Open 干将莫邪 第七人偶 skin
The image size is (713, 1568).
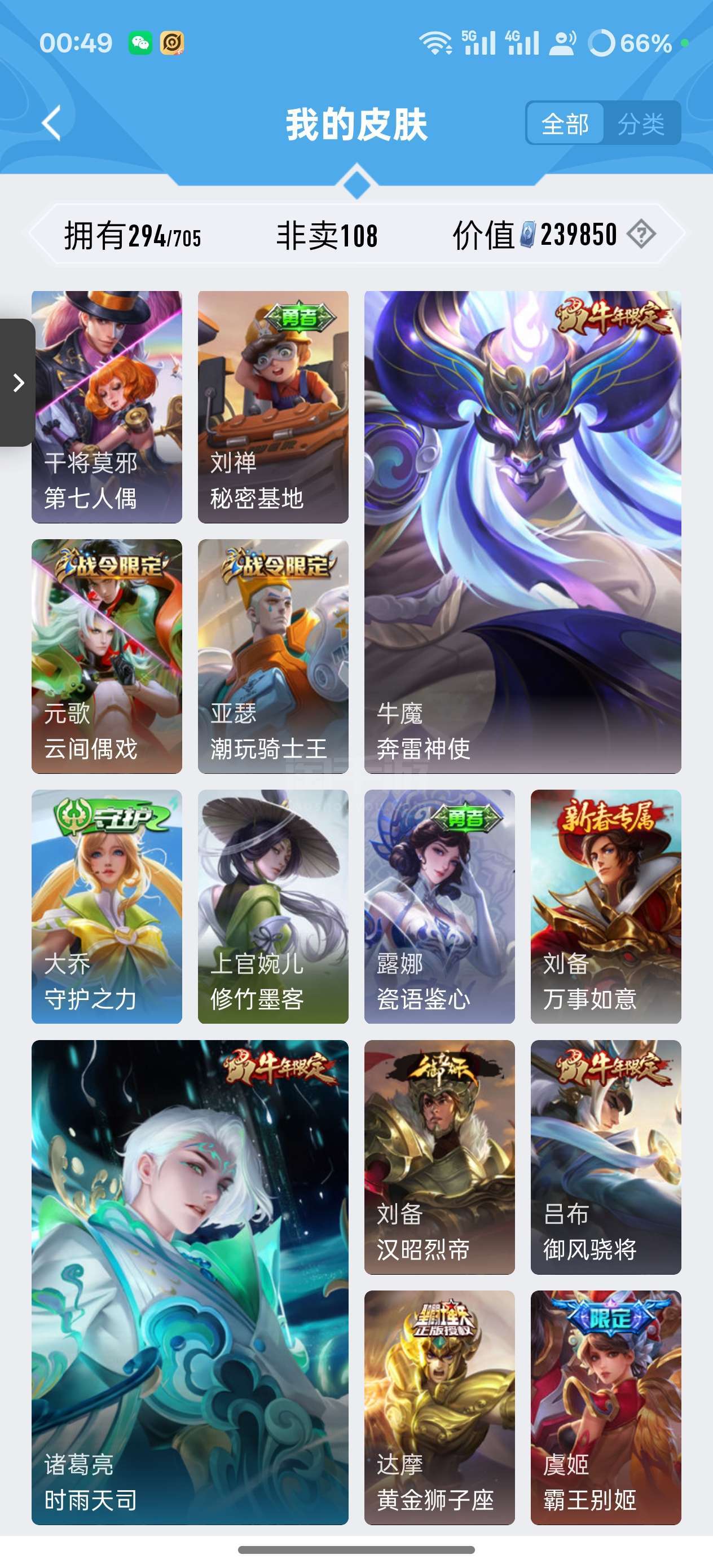click(107, 407)
